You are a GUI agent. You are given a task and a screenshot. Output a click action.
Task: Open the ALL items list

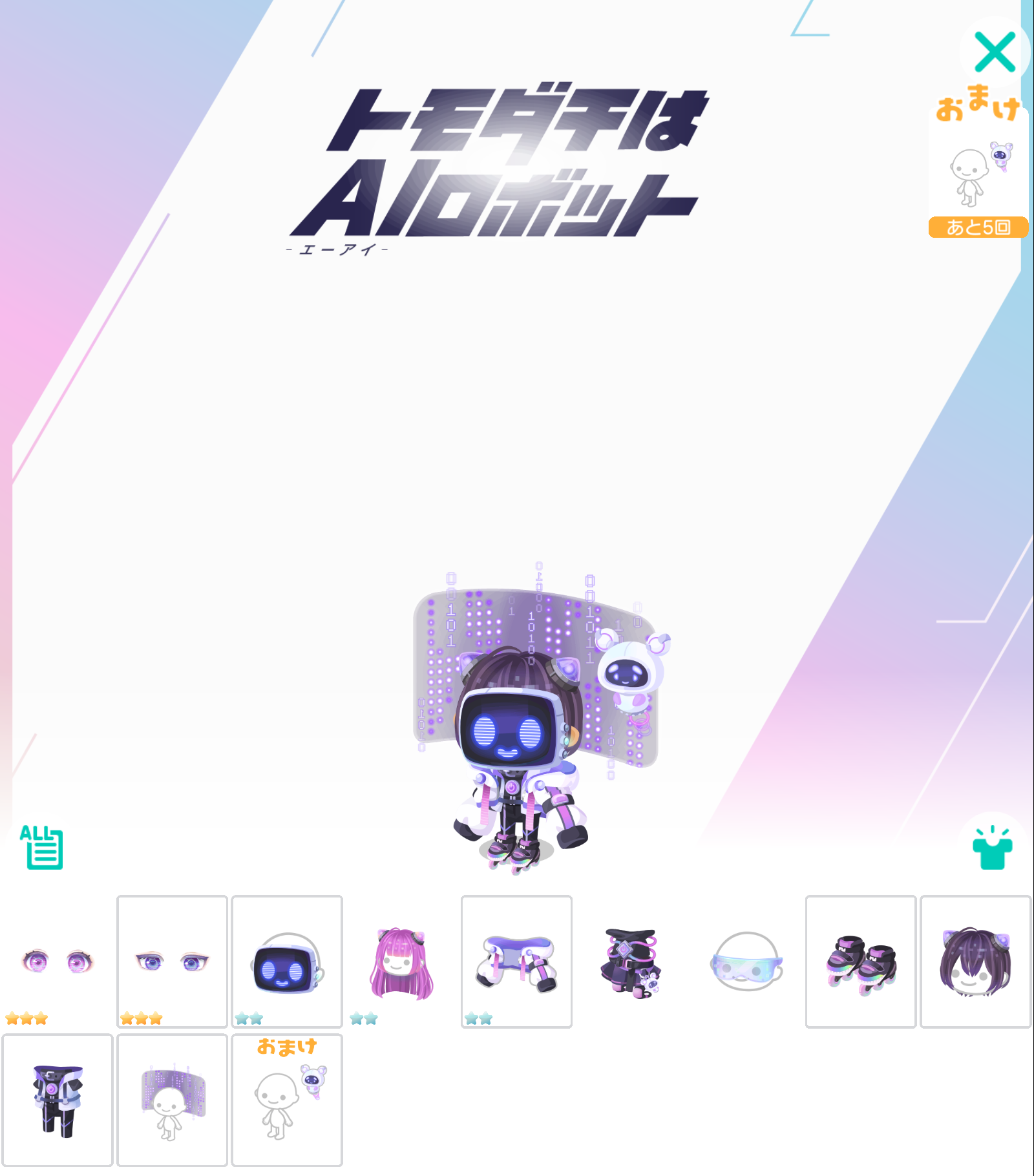point(42,846)
